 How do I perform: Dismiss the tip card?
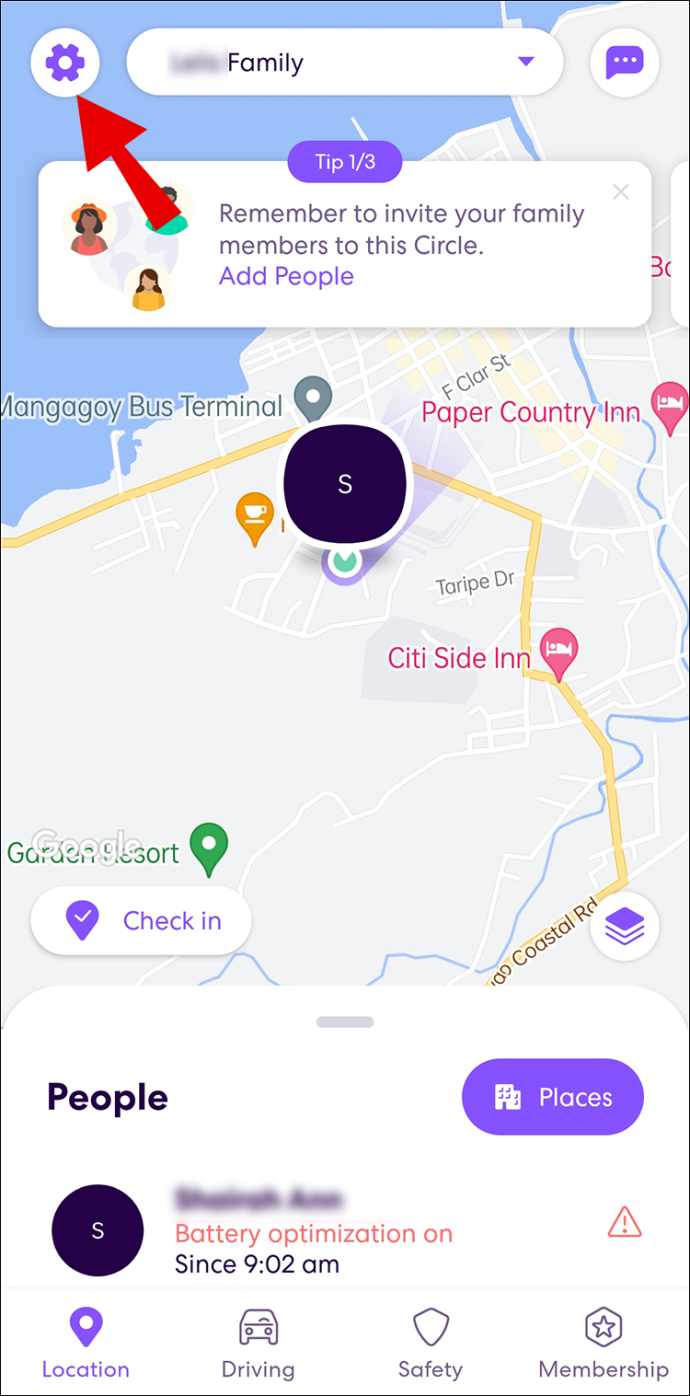[621, 192]
